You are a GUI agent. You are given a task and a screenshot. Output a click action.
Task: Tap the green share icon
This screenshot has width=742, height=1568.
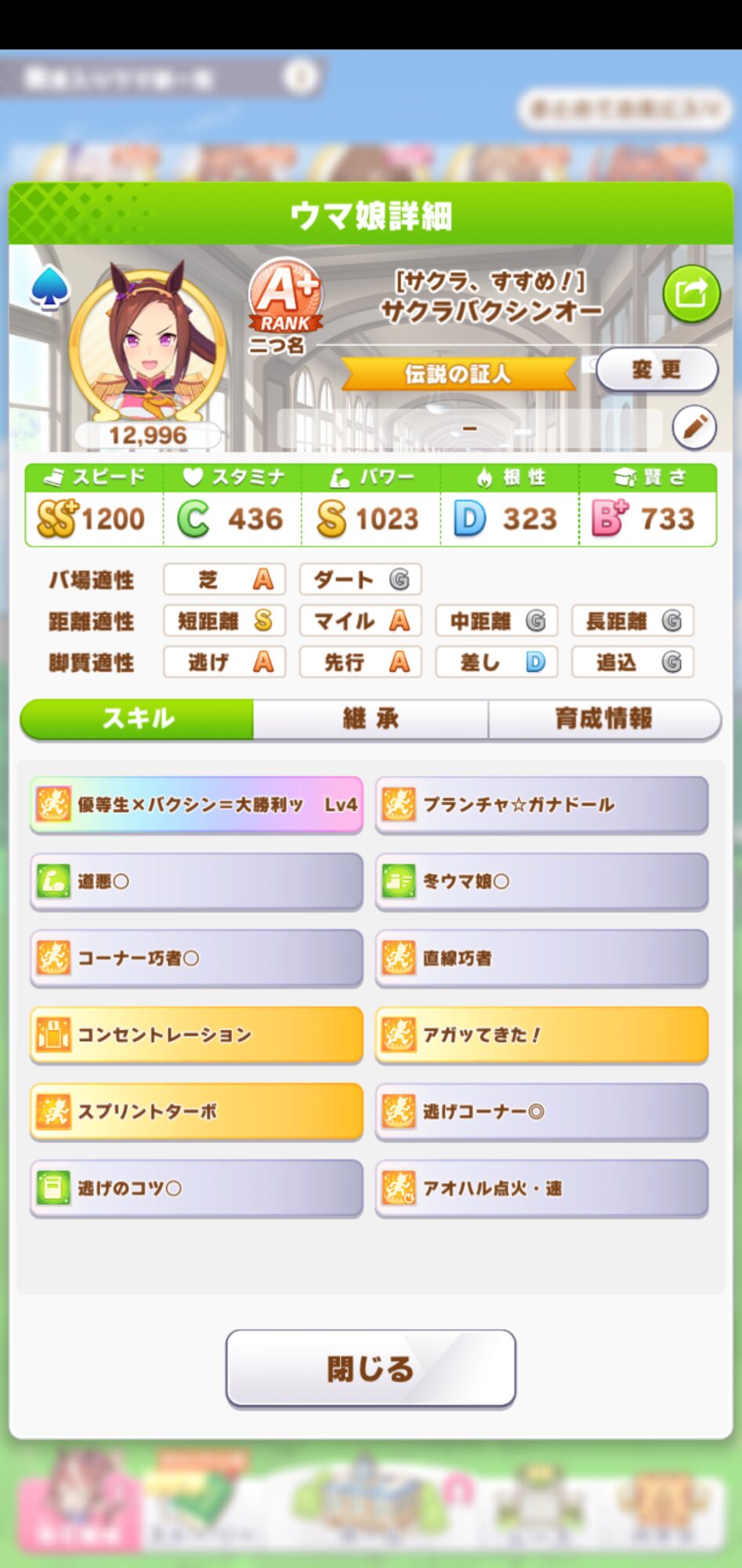click(690, 294)
